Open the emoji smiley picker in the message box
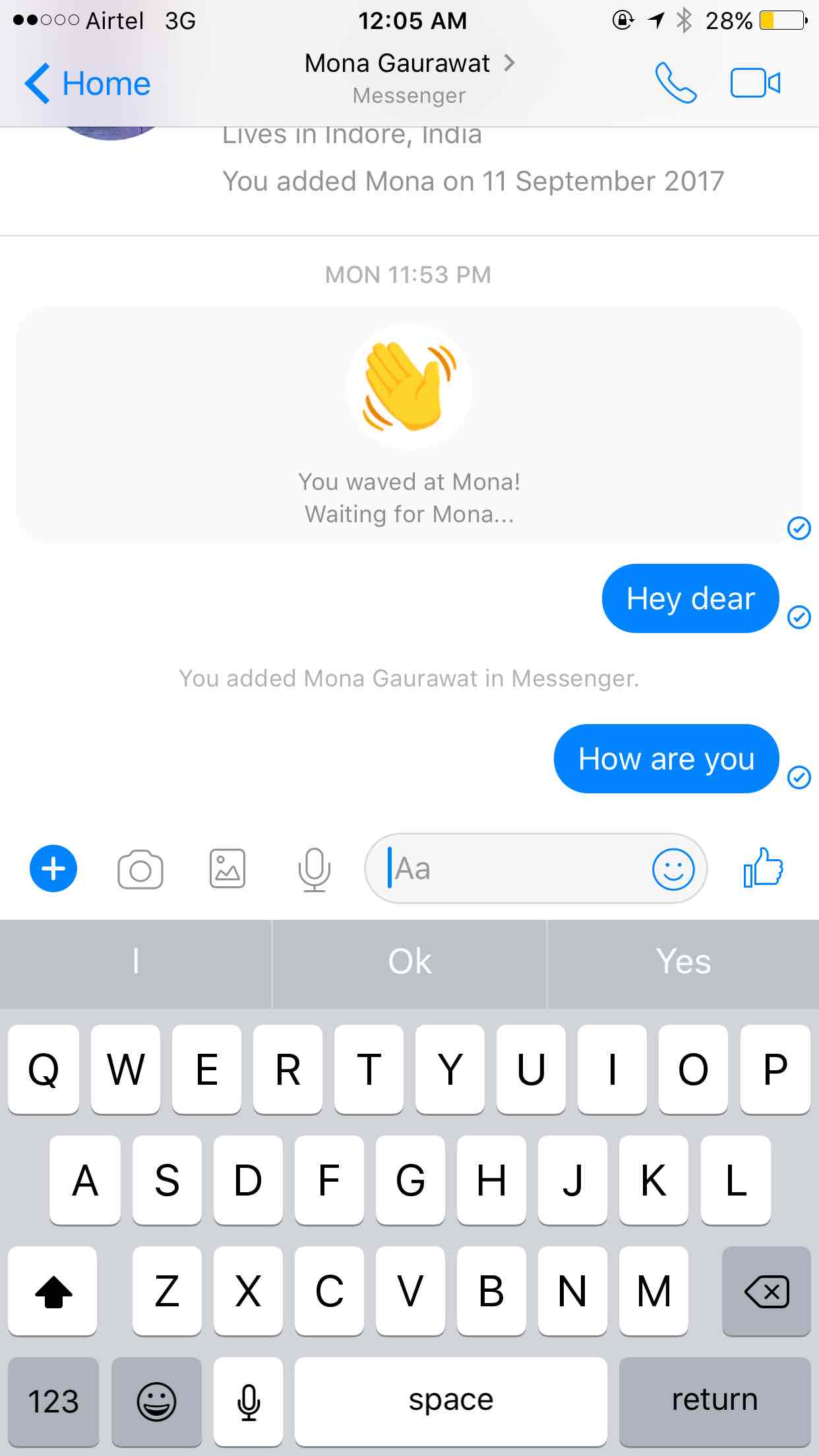The width and height of the screenshot is (819, 1456). pyautogui.click(x=673, y=869)
